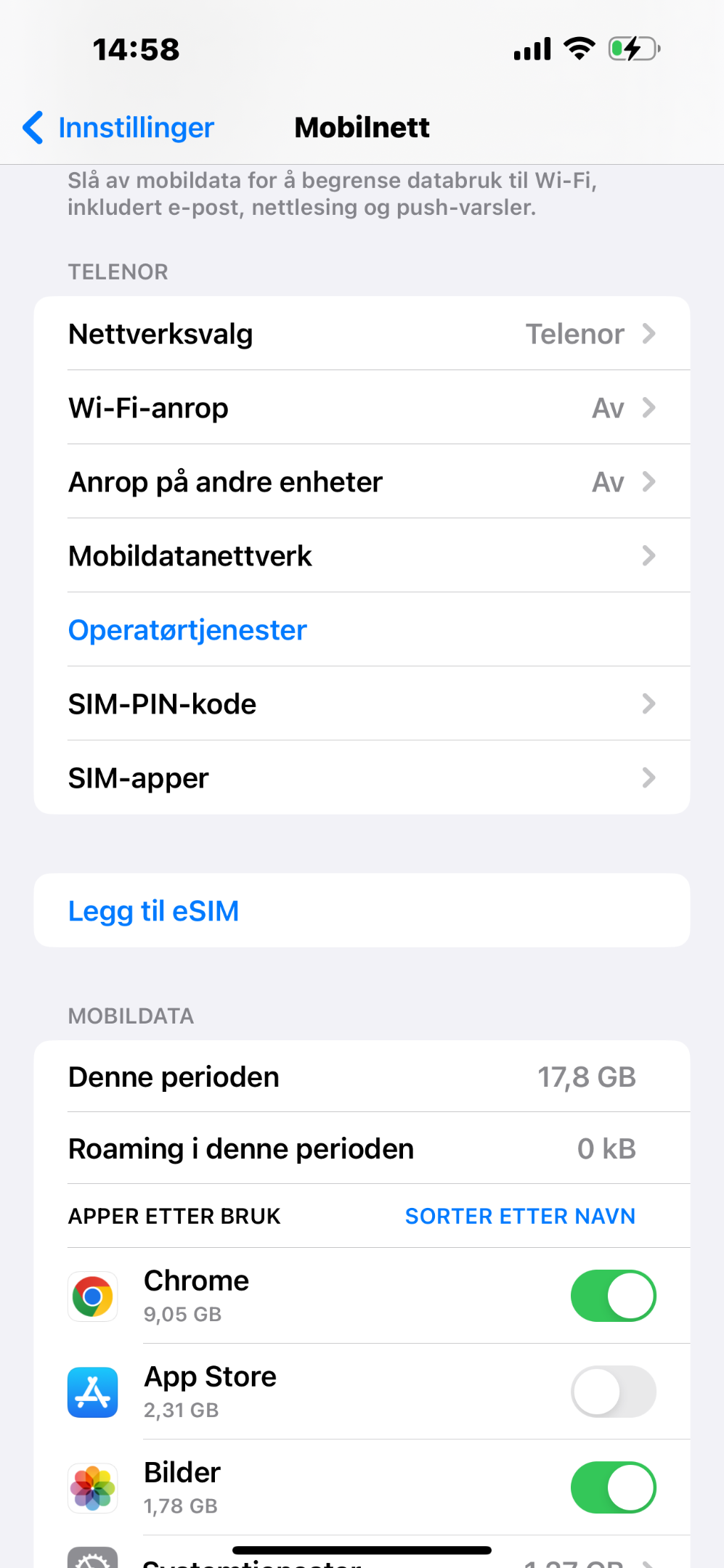
Task: Go back to Innstillinger
Action: point(118,128)
